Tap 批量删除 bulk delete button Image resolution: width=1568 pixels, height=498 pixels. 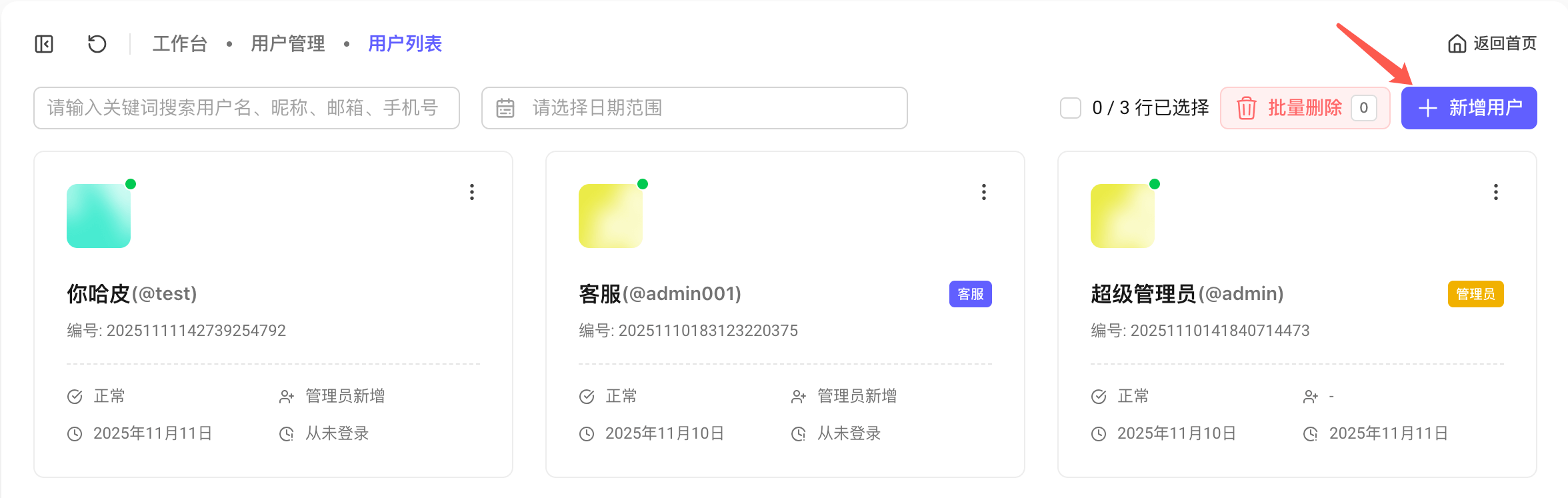click(x=1305, y=108)
